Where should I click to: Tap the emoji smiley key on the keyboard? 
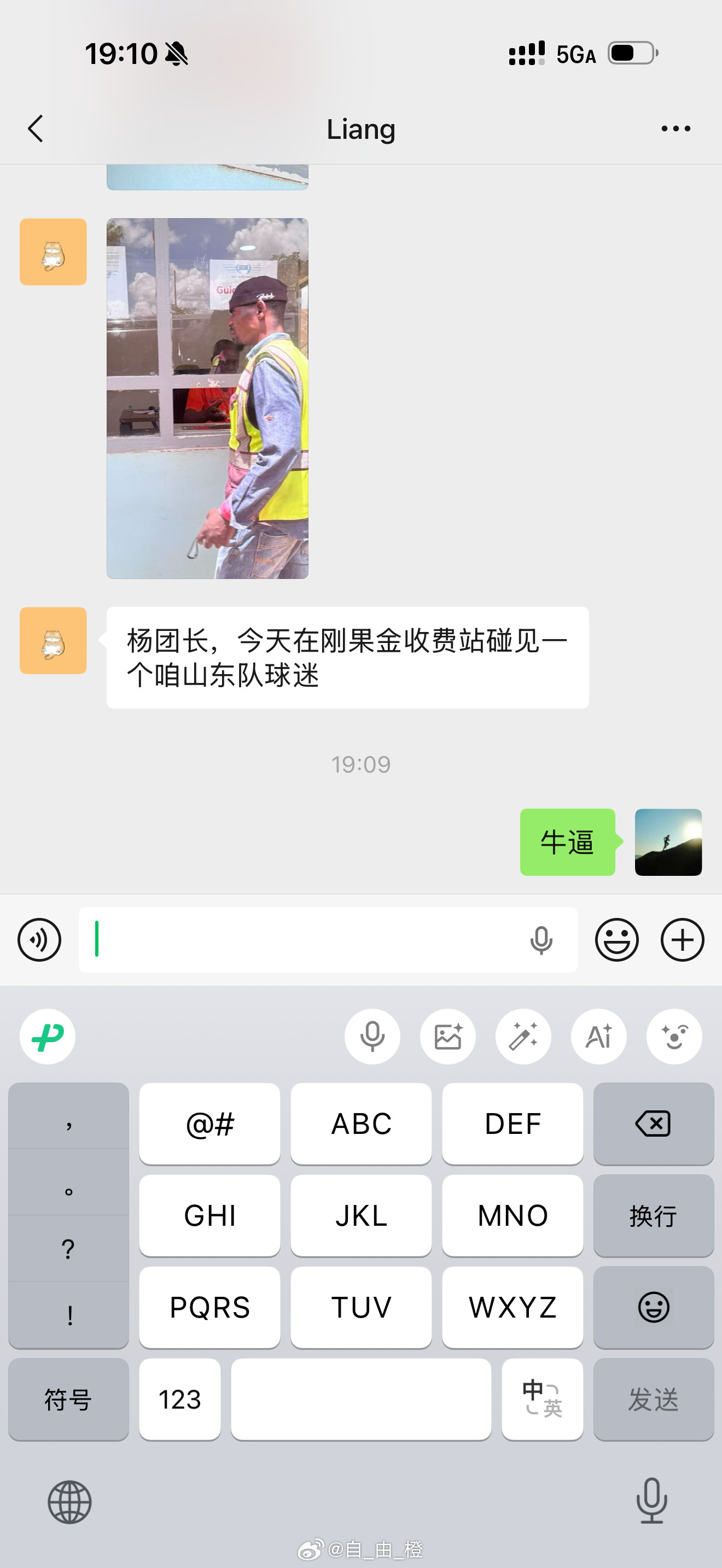[x=653, y=1307]
